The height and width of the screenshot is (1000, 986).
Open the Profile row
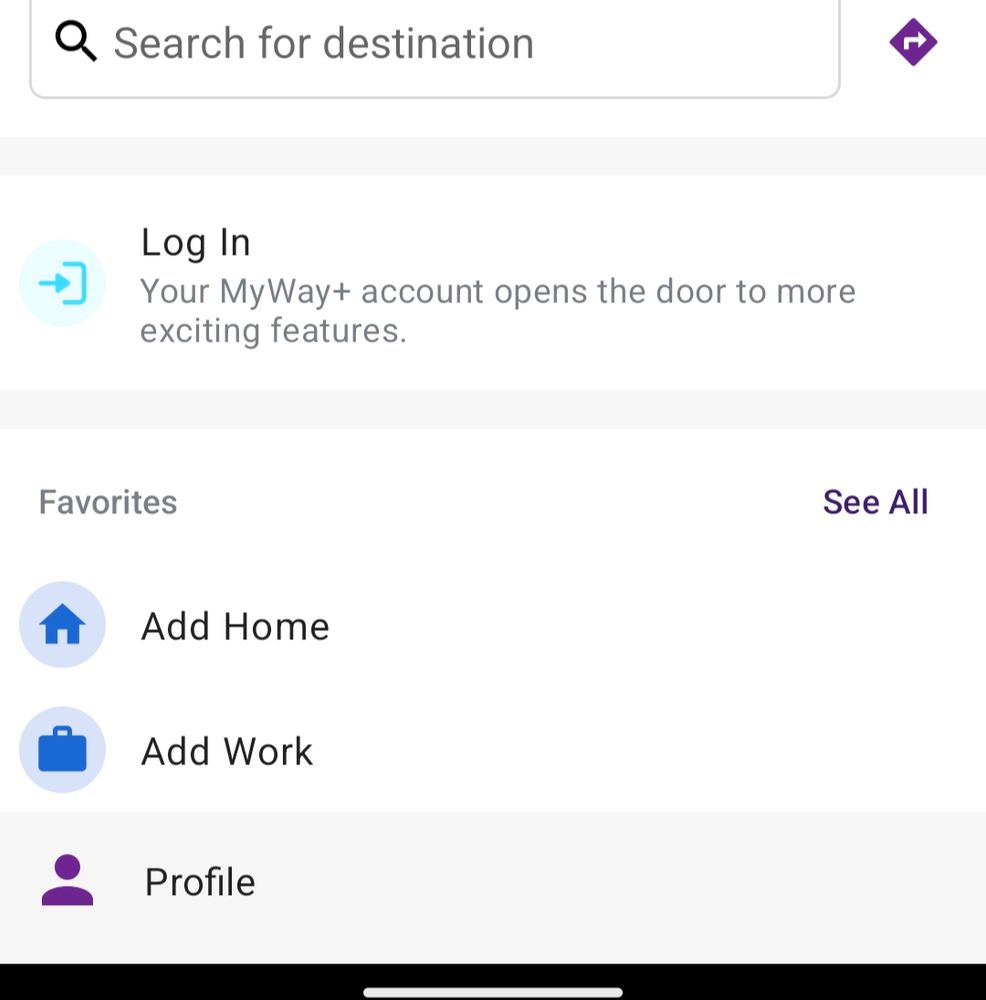pos(493,882)
